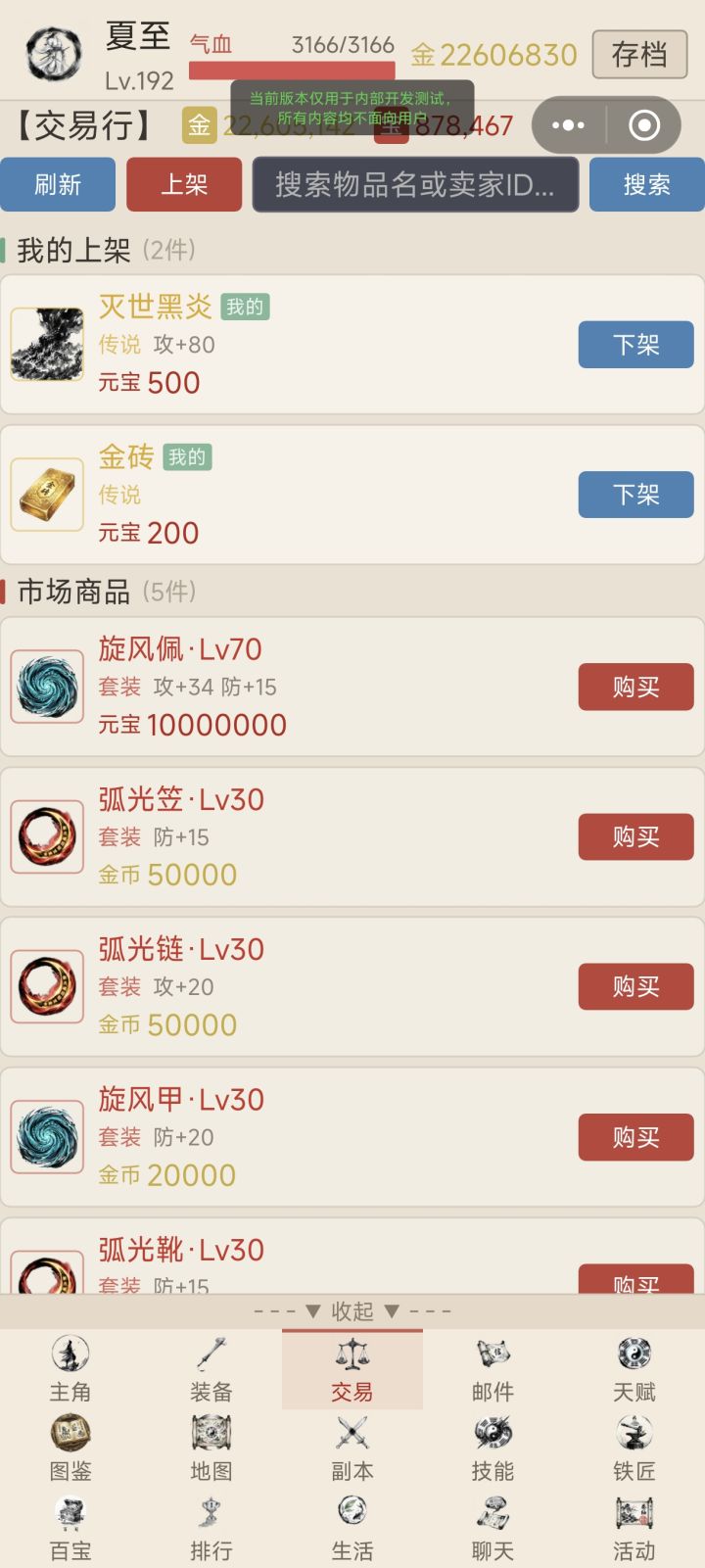
Task: Refresh listings with the 刷新 button
Action: (x=59, y=184)
